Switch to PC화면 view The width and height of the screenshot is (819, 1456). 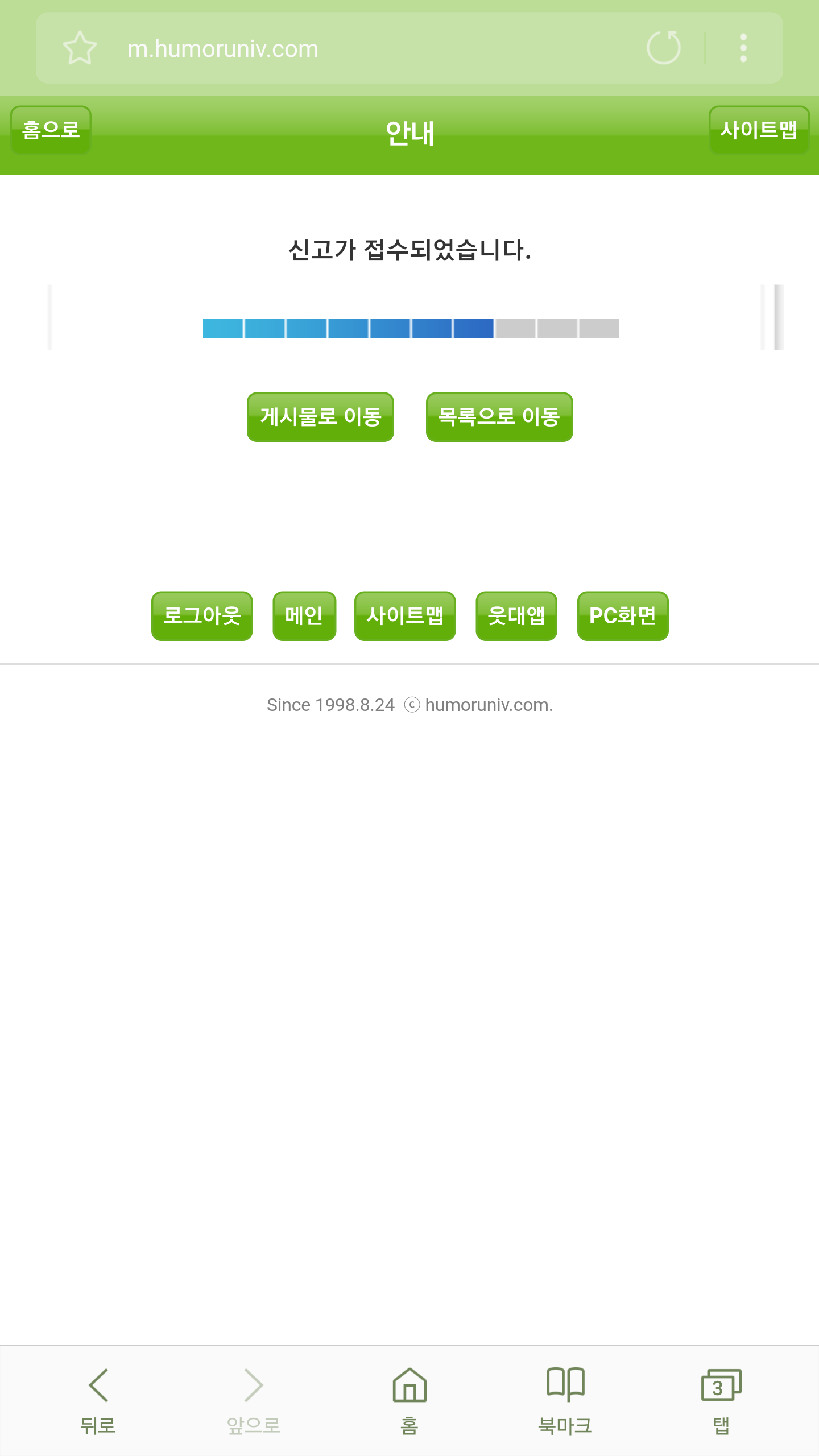pos(623,616)
